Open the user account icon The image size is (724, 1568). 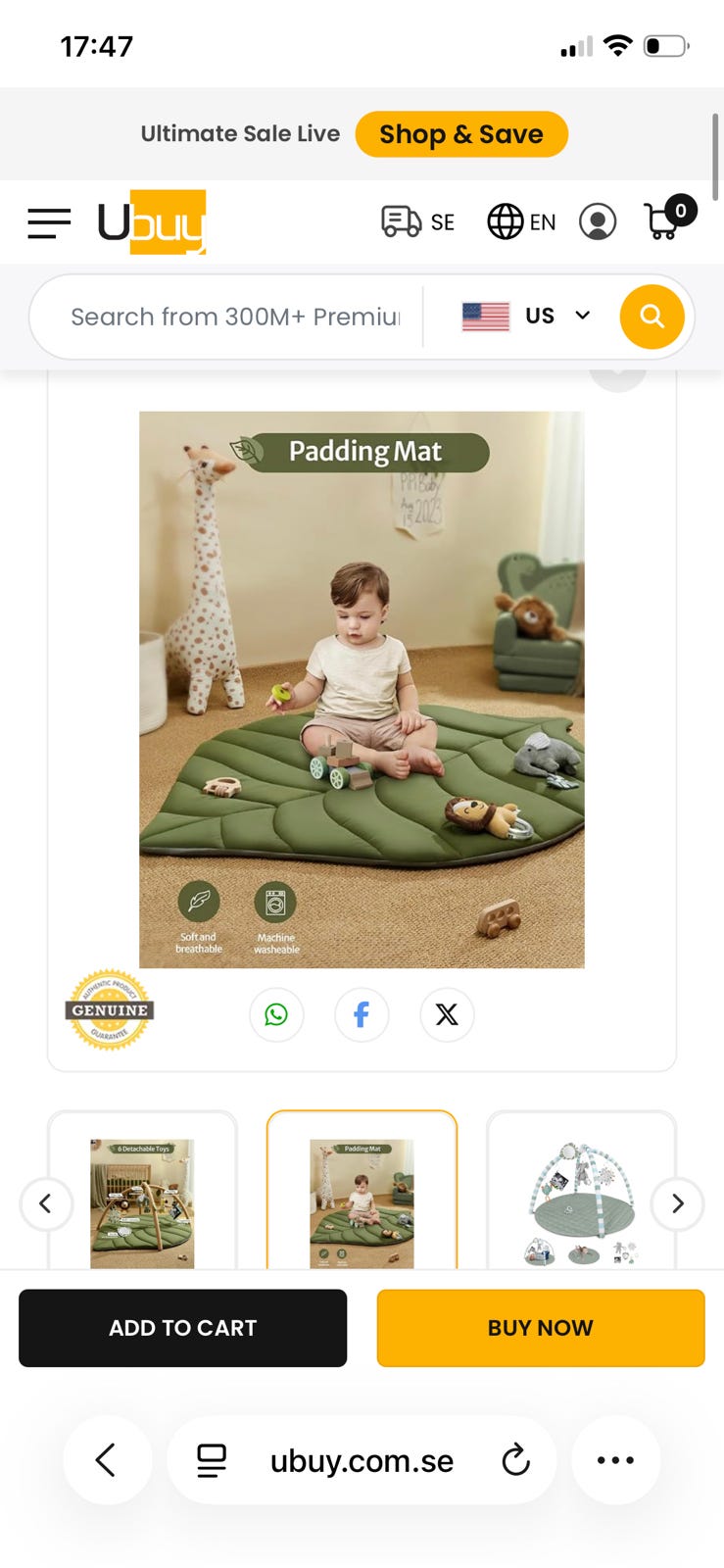[x=598, y=221]
